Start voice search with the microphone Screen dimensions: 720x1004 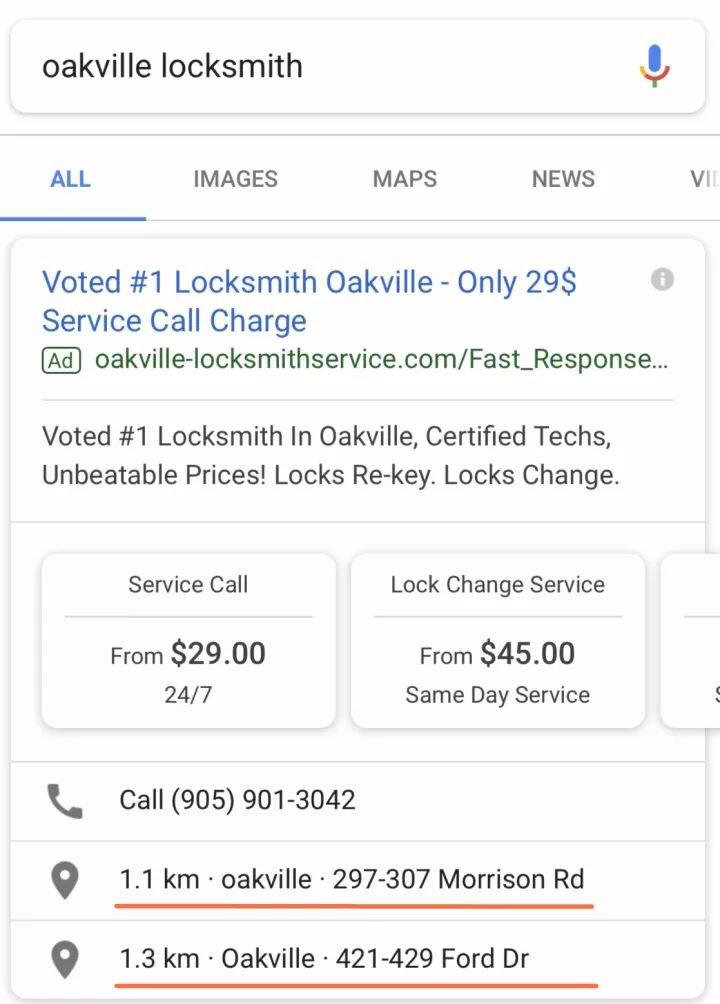coord(654,66)
